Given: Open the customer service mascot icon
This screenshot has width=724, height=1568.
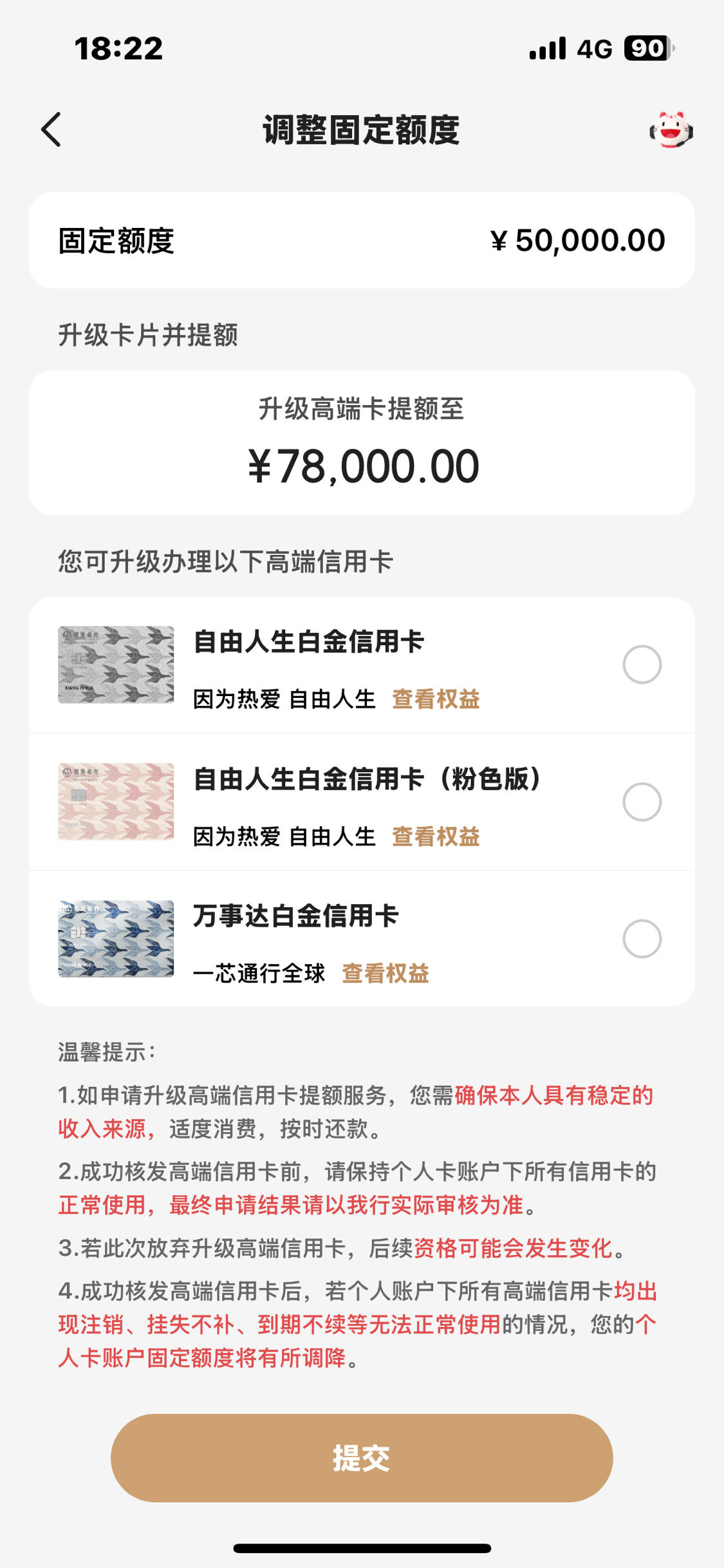Looking at the screenshot, I should 671,130.
